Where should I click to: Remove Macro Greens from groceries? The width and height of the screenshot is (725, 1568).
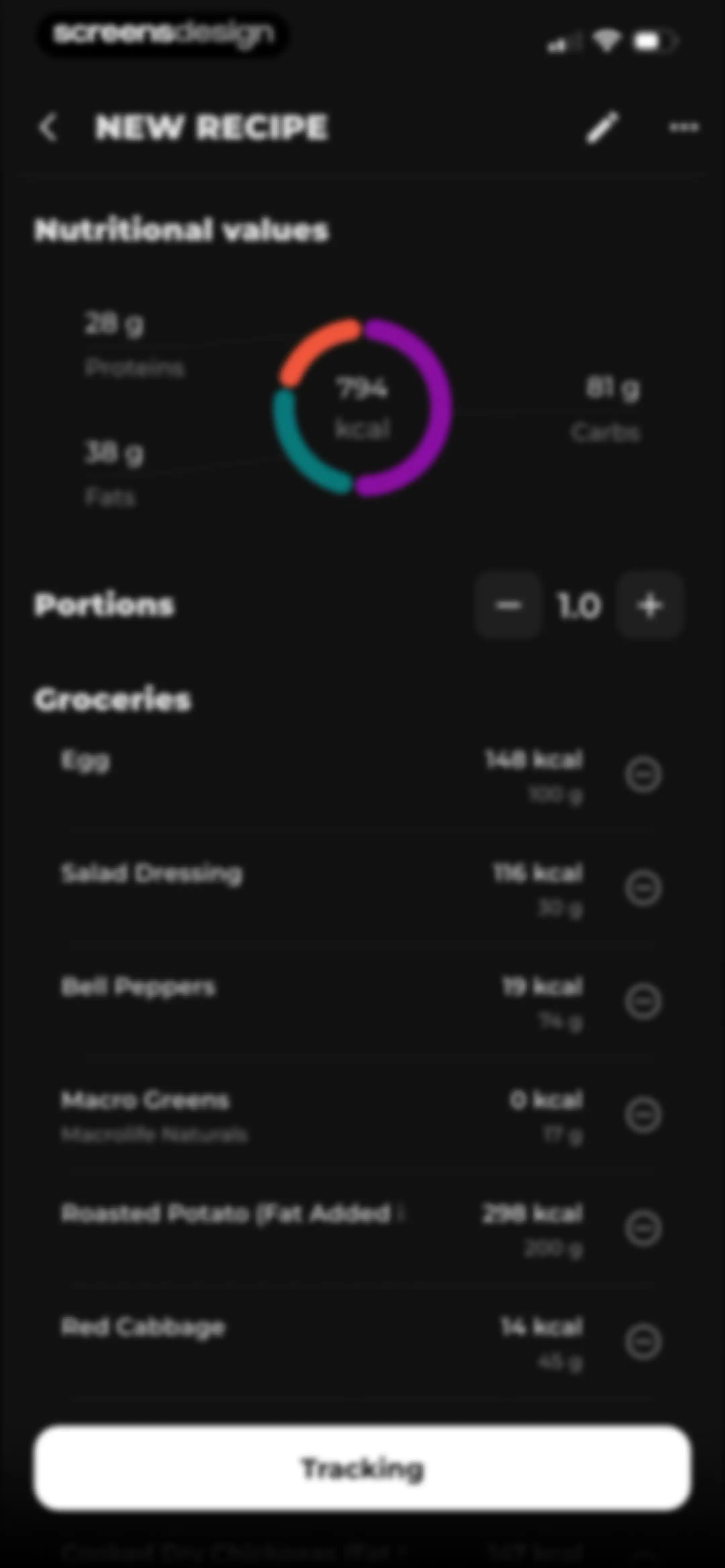pyautogui.click(x=643, y=1114)
